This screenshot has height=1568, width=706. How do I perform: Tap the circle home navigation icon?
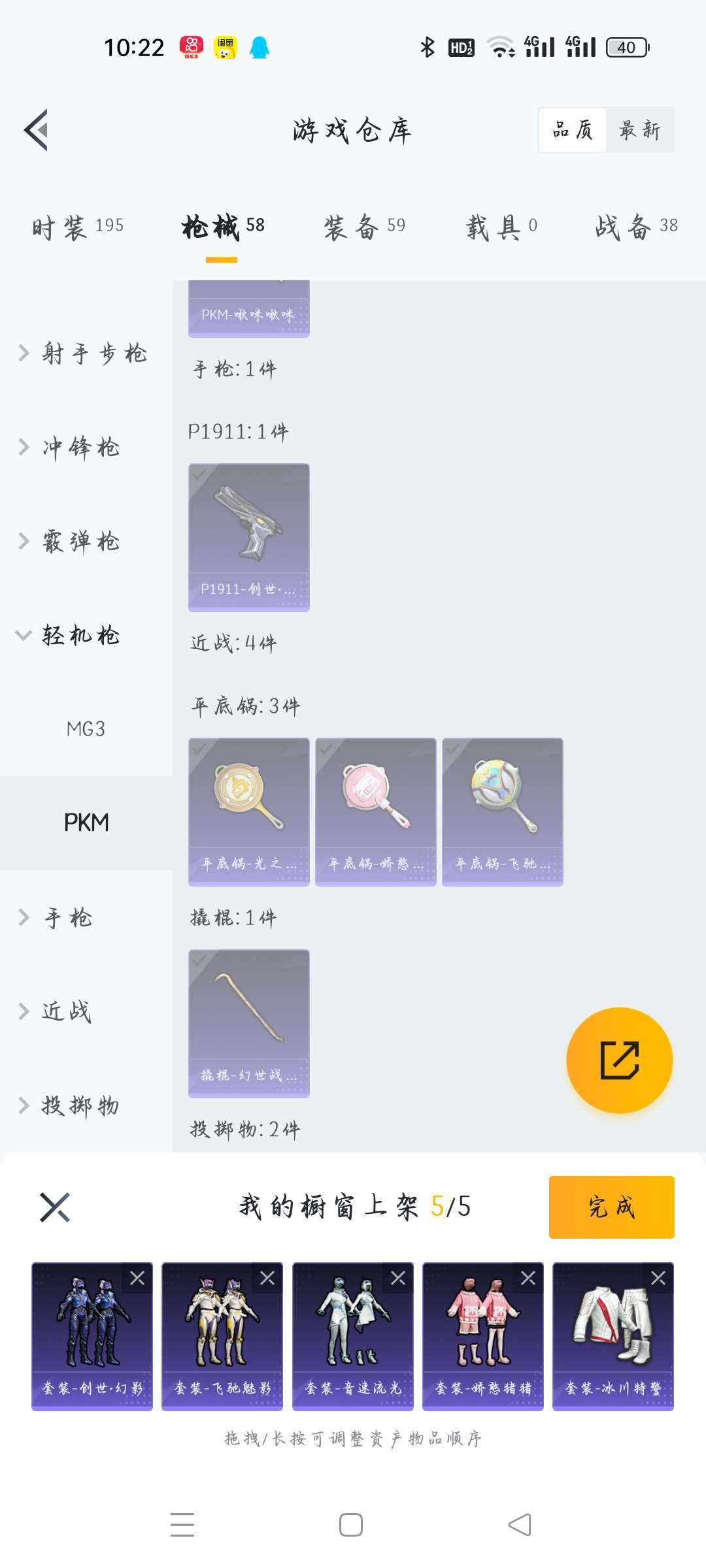click(x=352, y=1524)
